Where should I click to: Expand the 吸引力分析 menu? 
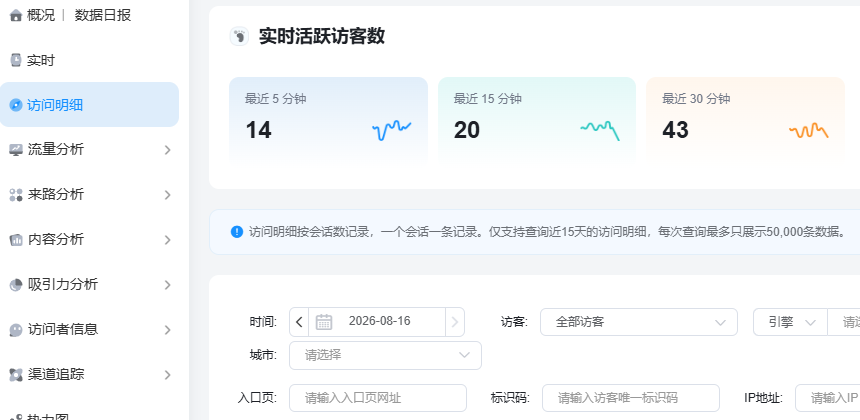(89, 285)
